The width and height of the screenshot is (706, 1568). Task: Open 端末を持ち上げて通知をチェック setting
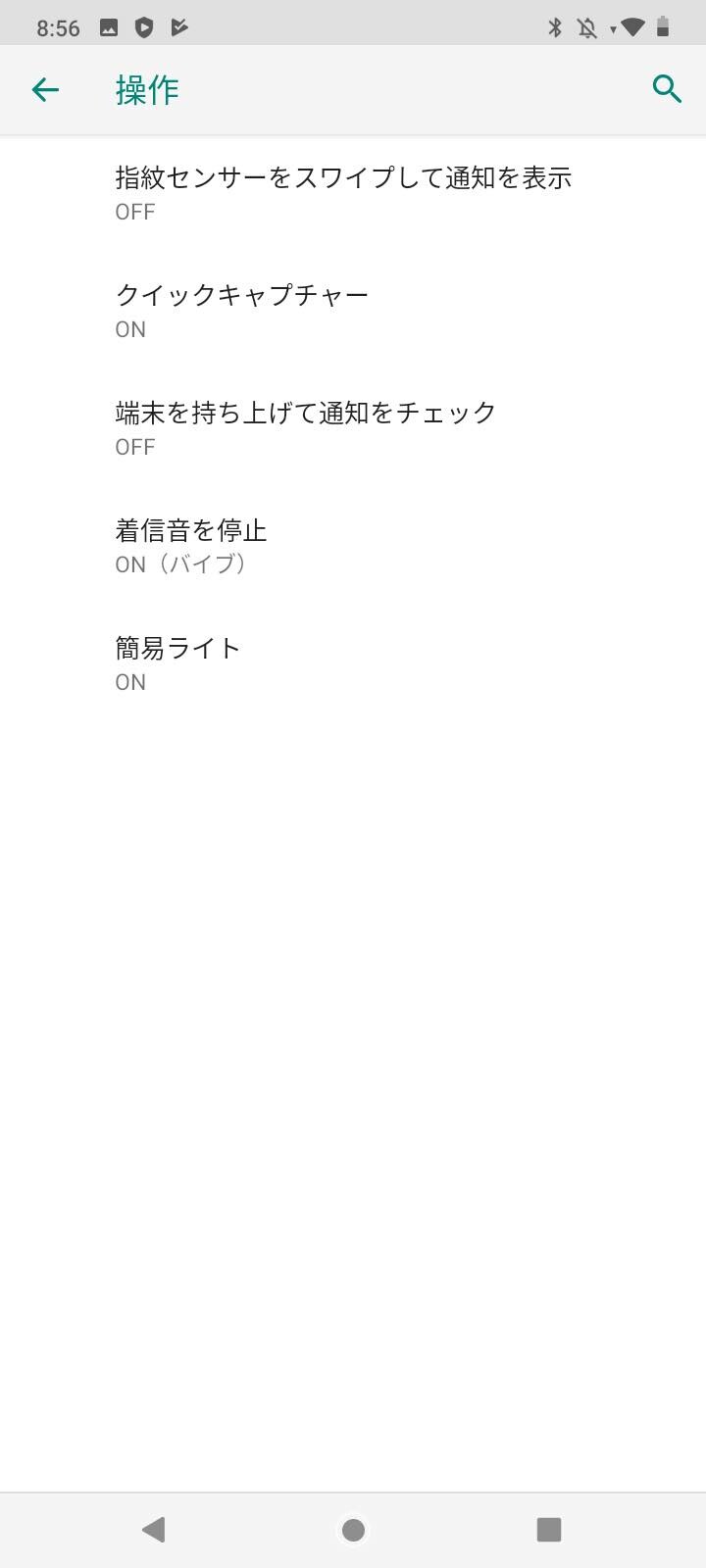point(353,428)
